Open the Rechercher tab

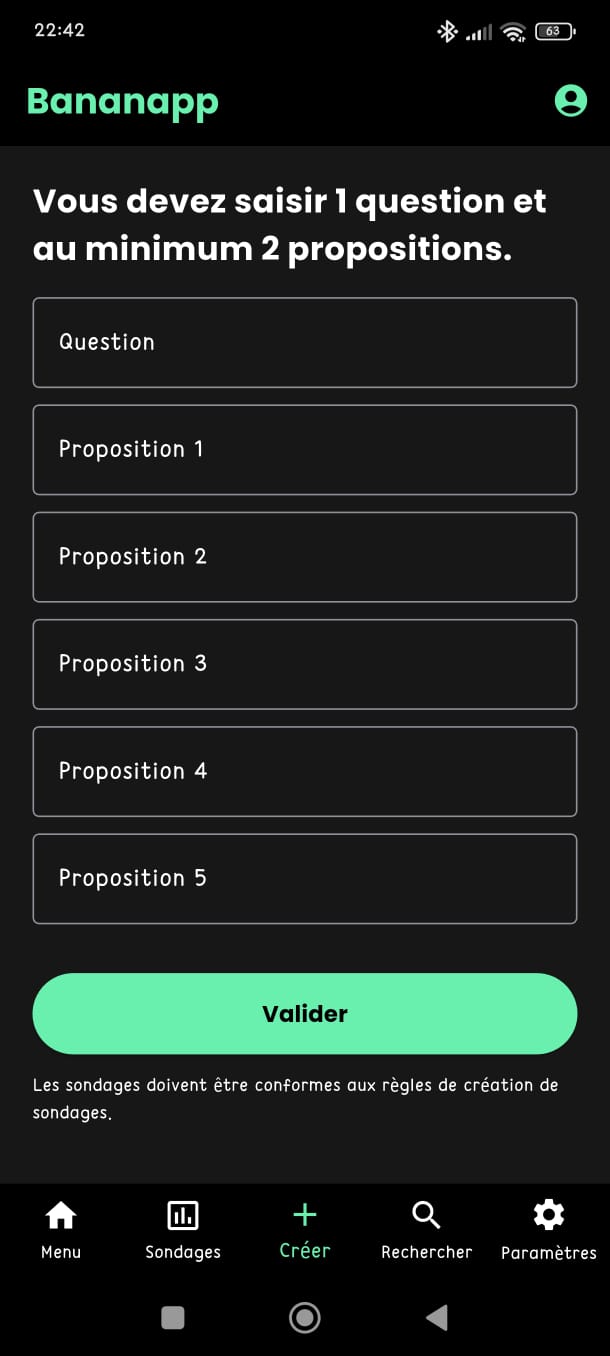(427, 1230)
